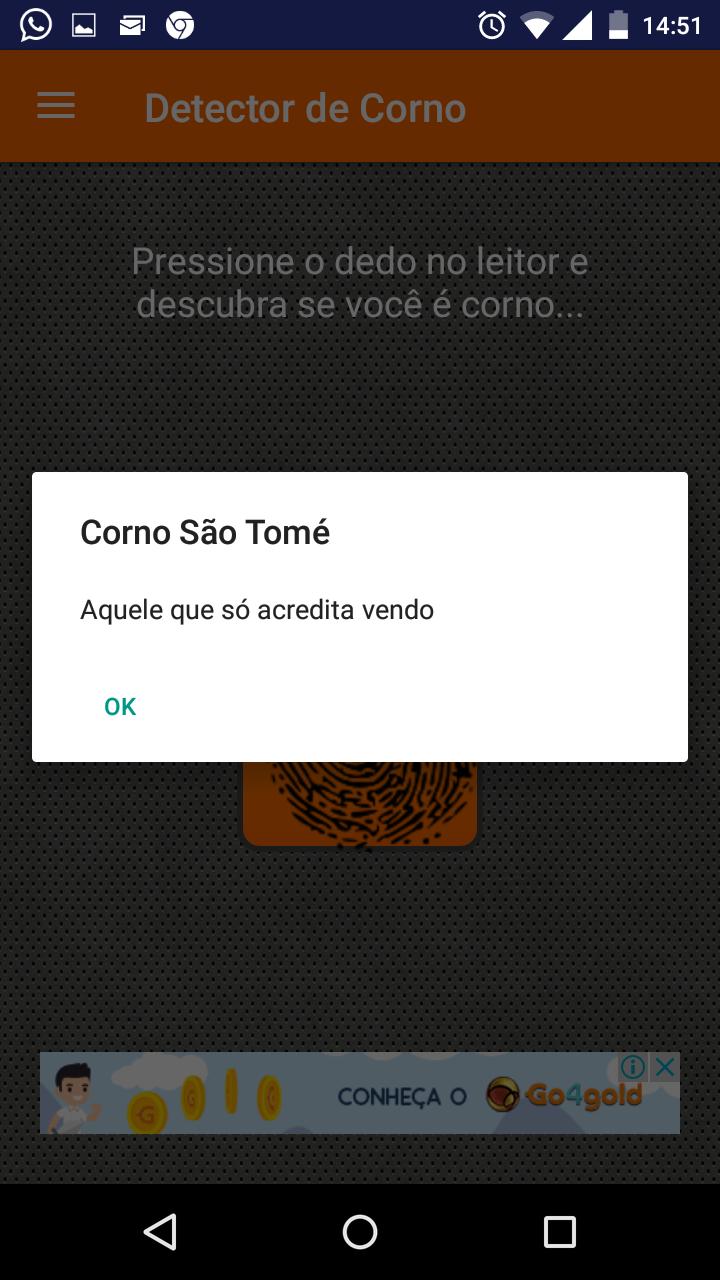Dismiss the Go4gold ad banner
720x1280 pixels.
point(664,1068)
